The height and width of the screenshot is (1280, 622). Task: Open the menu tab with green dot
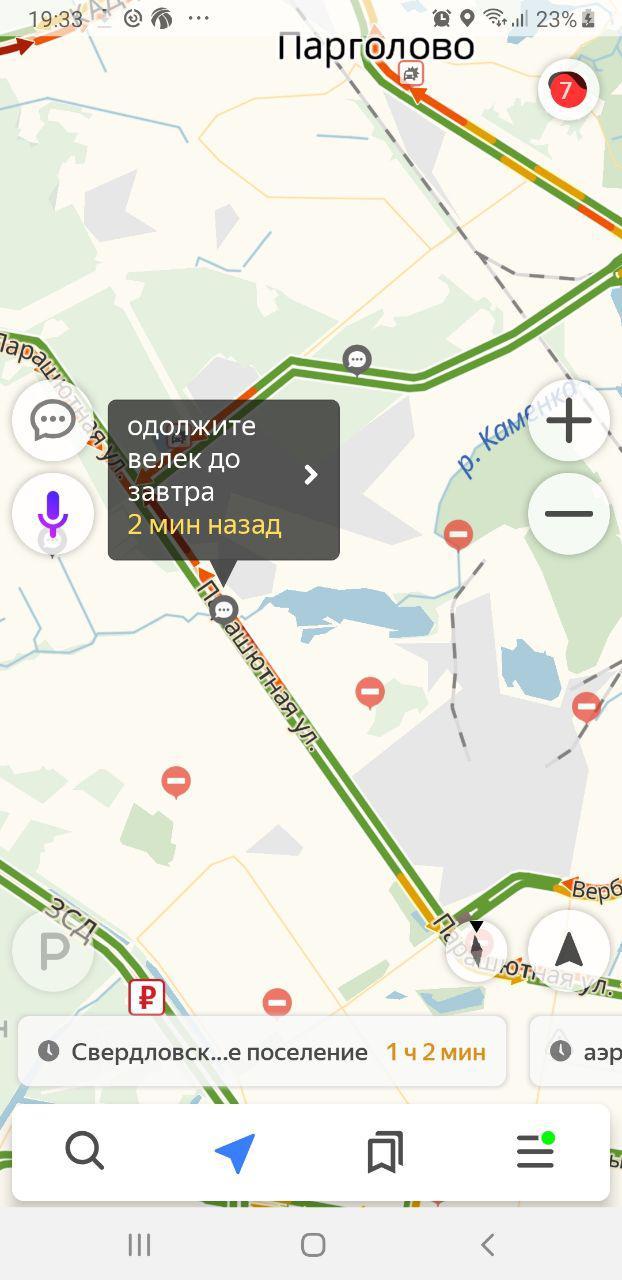click(535, 1153)
